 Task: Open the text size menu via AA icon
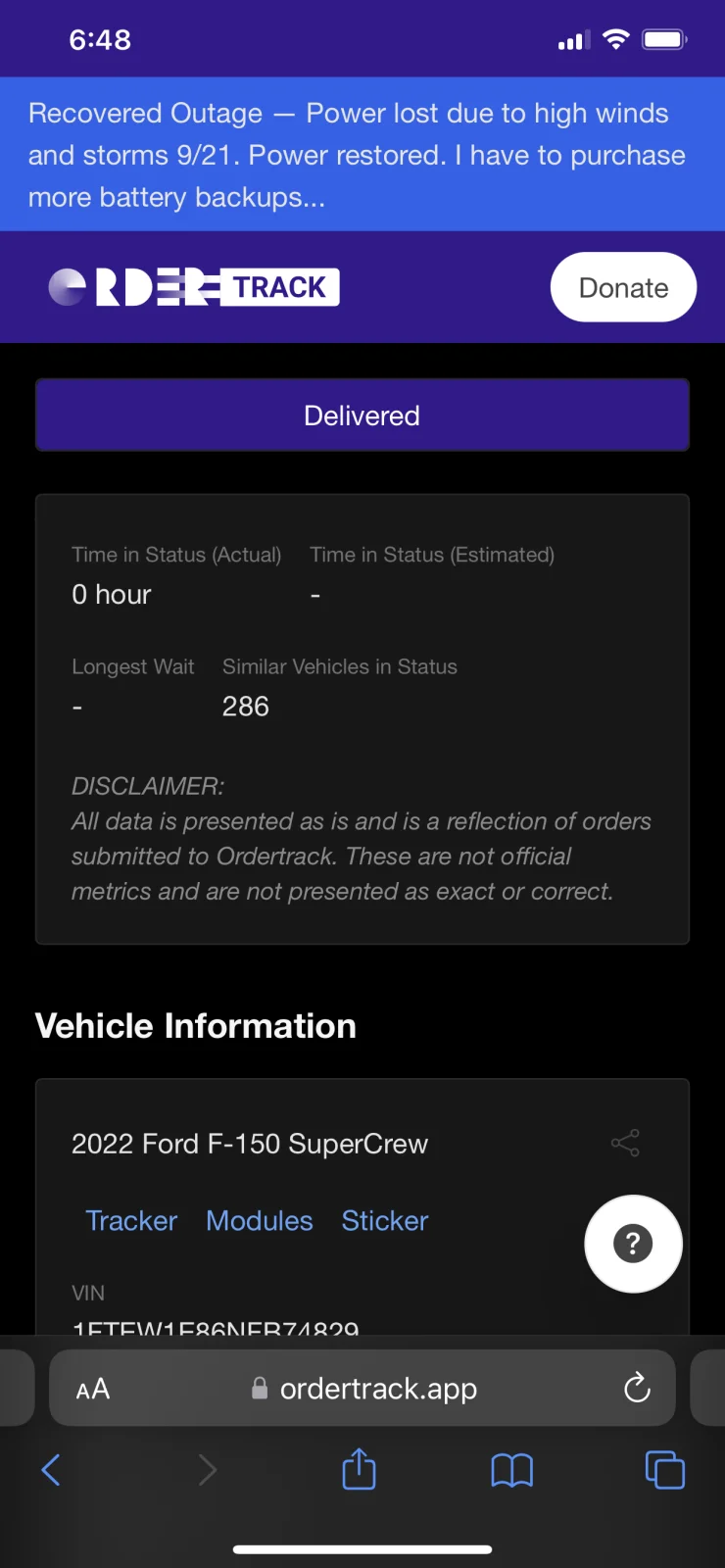click(x=93, y=1388)
